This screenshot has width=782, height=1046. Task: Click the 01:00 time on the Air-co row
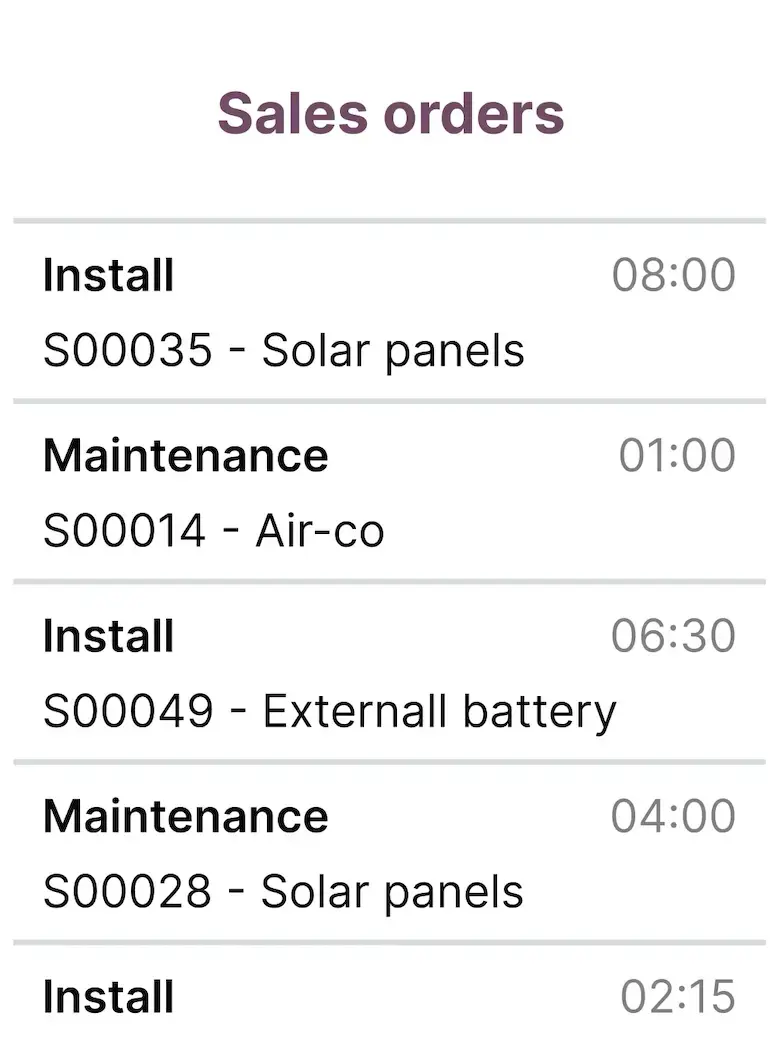(x=674, y=455)
